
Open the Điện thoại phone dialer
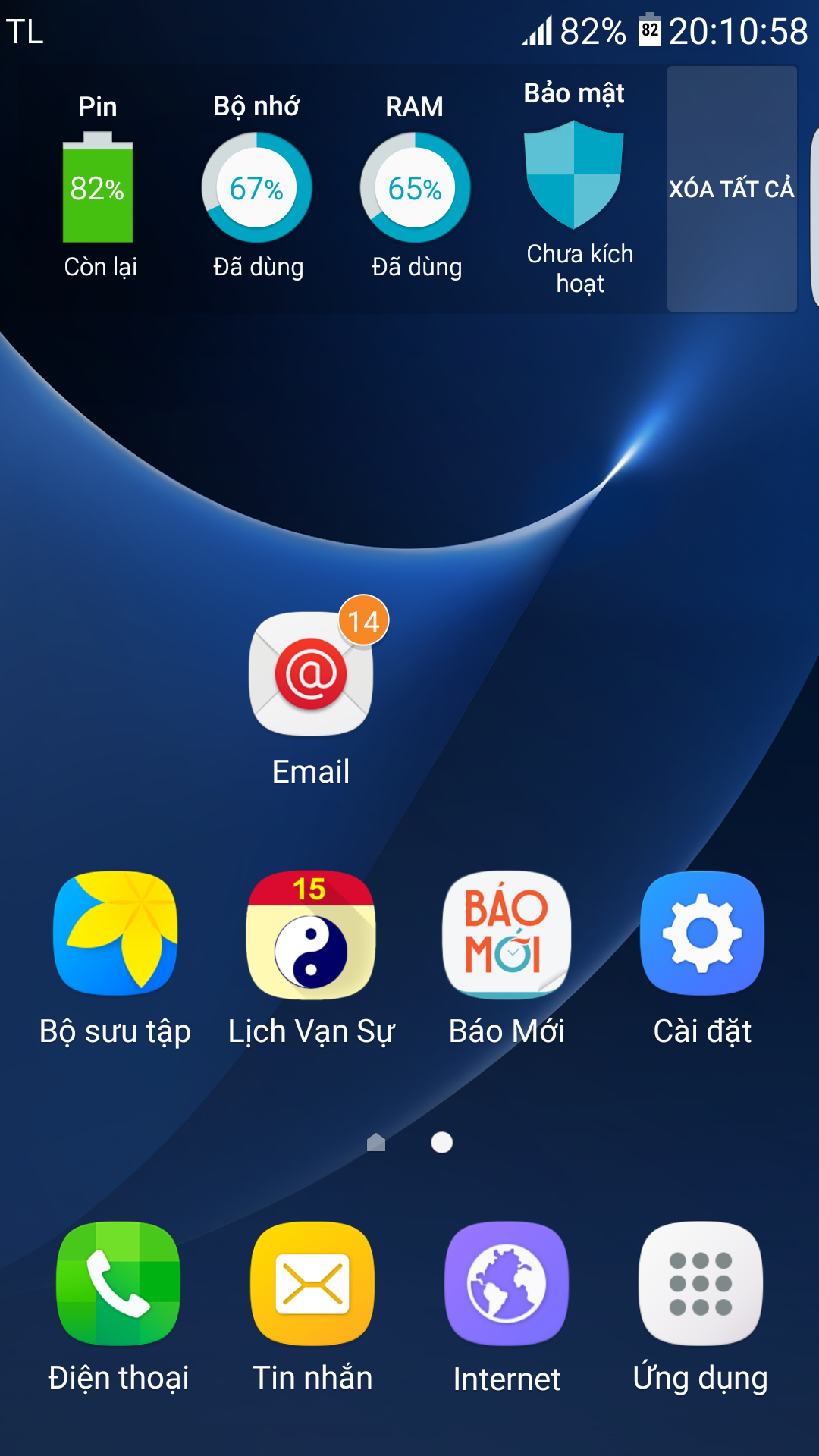118,1283
